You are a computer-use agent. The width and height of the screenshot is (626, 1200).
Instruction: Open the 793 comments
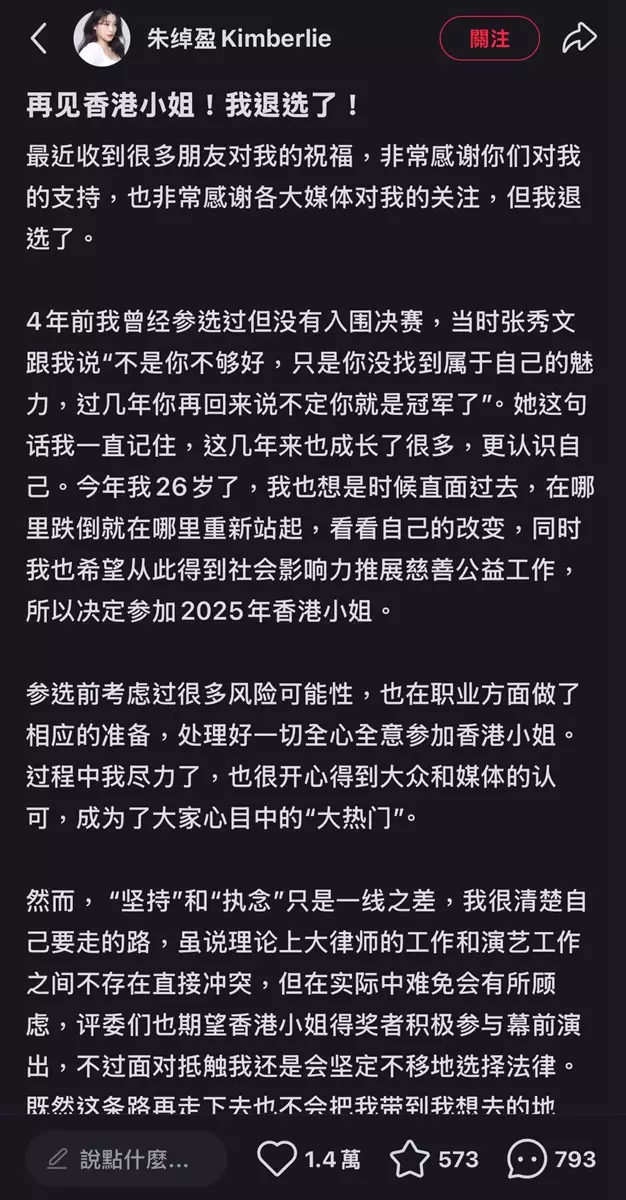(x=527, y=1159)
